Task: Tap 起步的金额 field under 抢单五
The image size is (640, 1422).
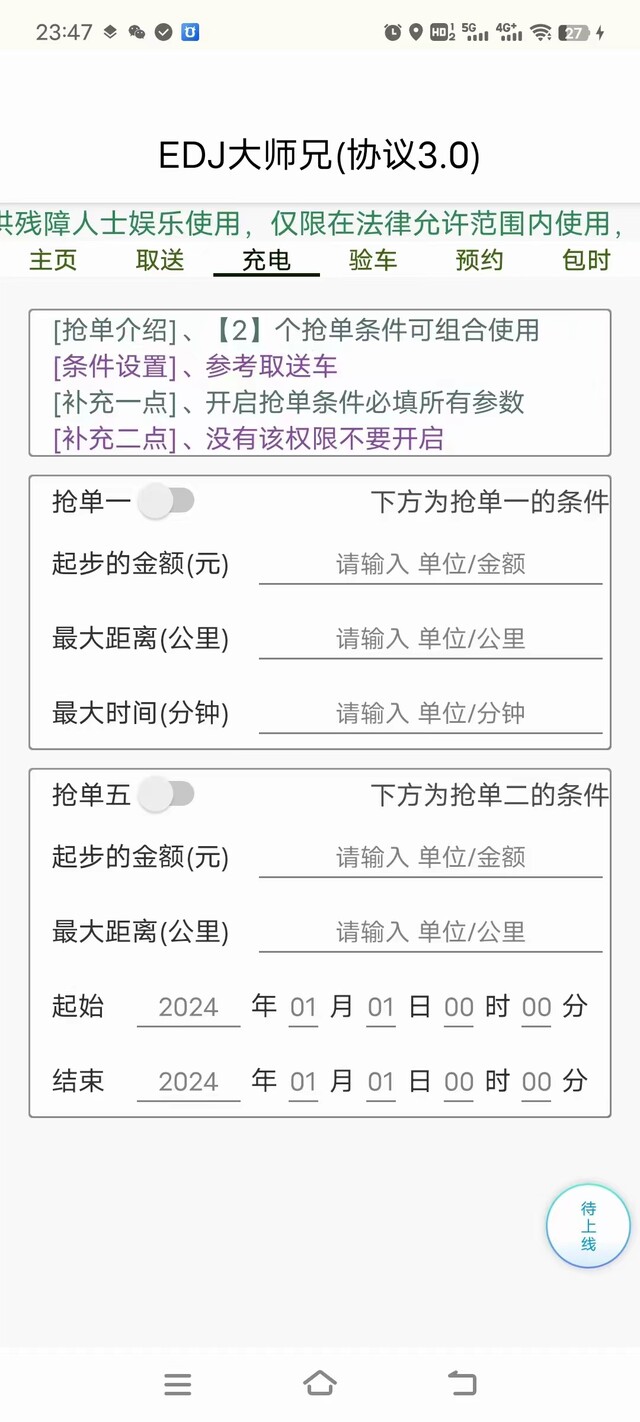Action: click(x=430, y=857)
